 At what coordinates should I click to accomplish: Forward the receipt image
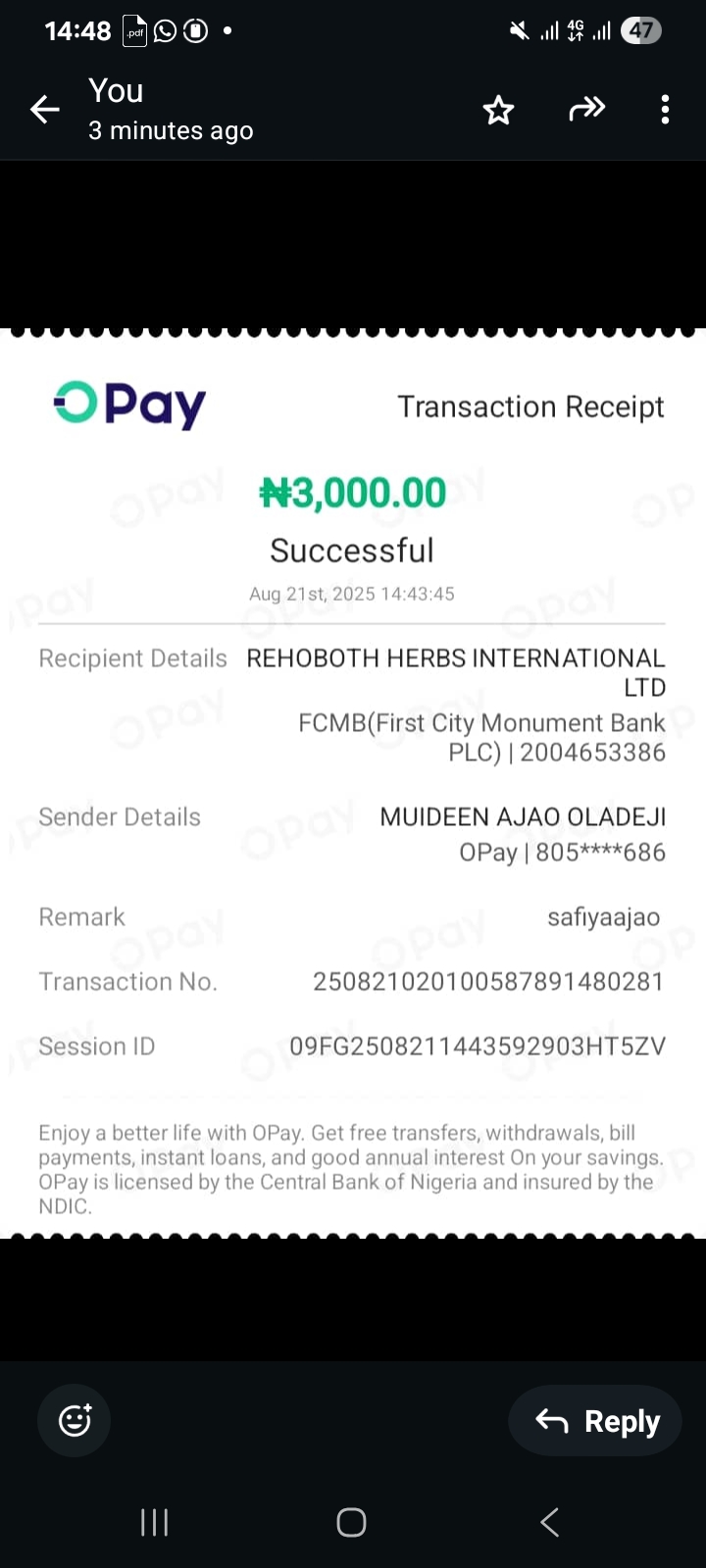click(586, 109)
